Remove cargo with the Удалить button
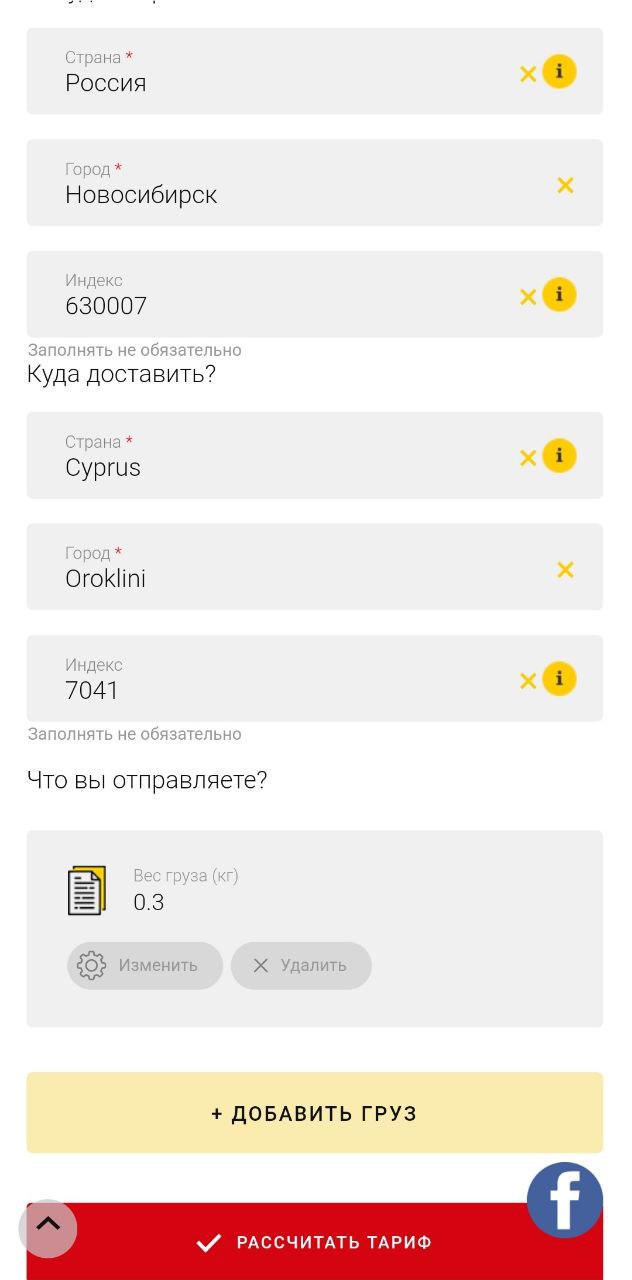The width and height of the screenshot is (632, 1280). tap(301, 966)
